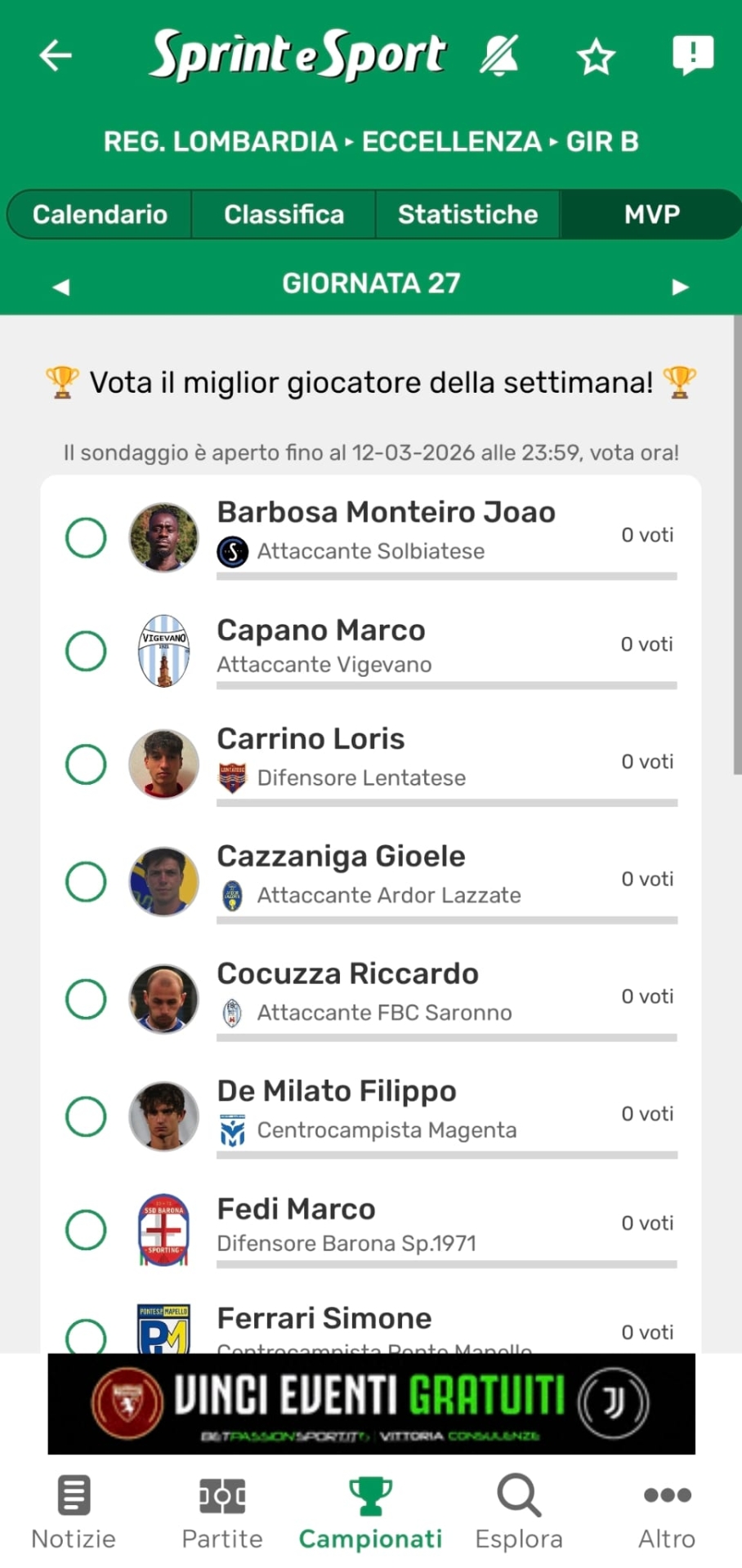Screen dimensions: 742x1568
Task: Open the Notizie section
Action: [74, 1512]
